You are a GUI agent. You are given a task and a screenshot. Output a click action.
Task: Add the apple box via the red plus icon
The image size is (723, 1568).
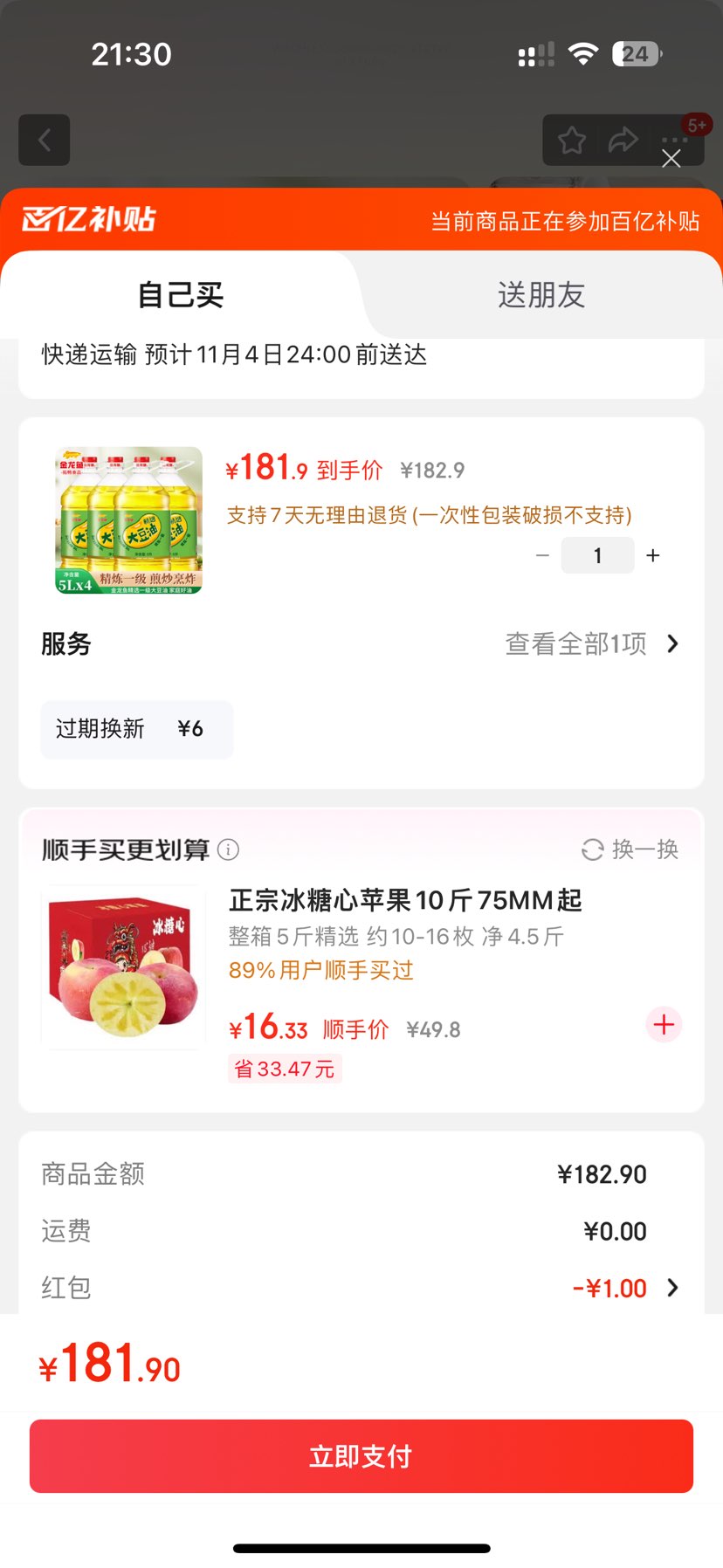[664, 1024]
